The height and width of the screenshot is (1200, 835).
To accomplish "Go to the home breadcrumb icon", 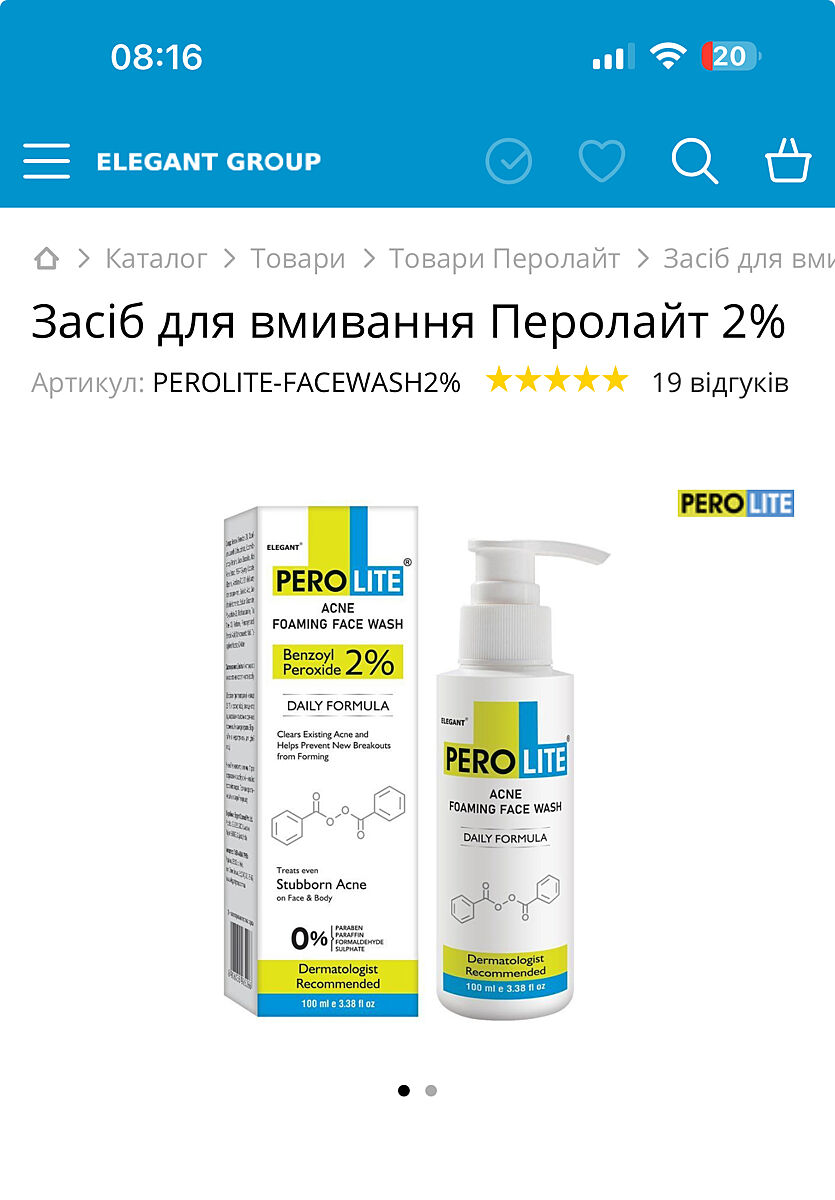I will coord(46,259).
